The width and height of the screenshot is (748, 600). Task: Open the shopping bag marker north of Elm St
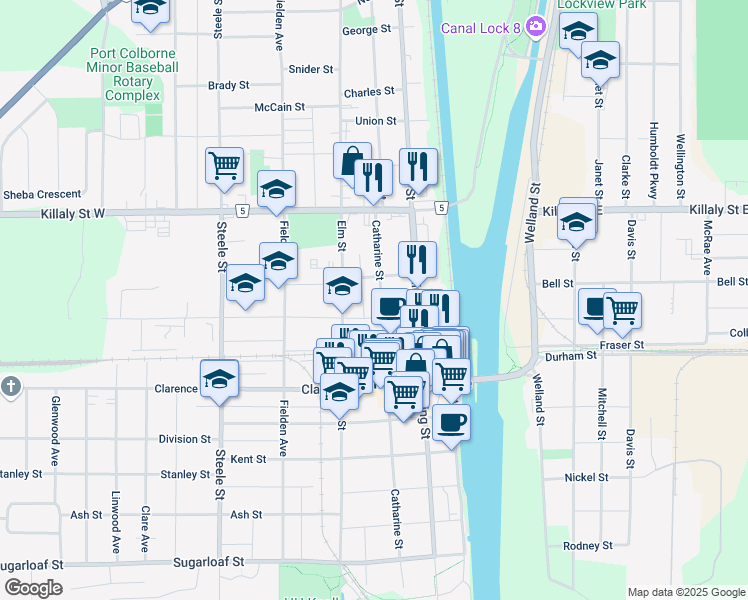[x=352, y=162]
